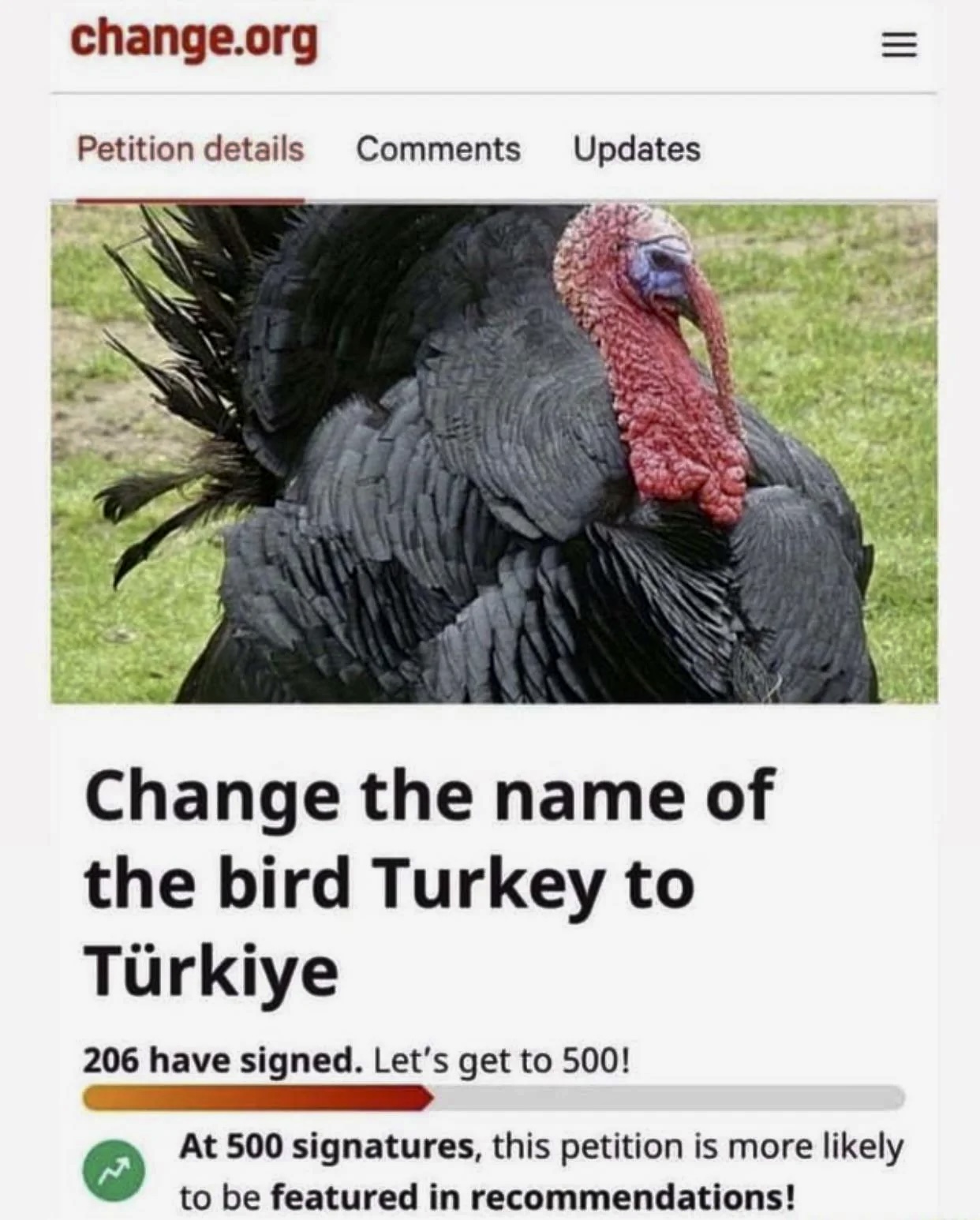This screenshot has width=980, height=1220.
Task: Switch to the Updates tab
Action: pyautogui.click(x=636, y=149)
